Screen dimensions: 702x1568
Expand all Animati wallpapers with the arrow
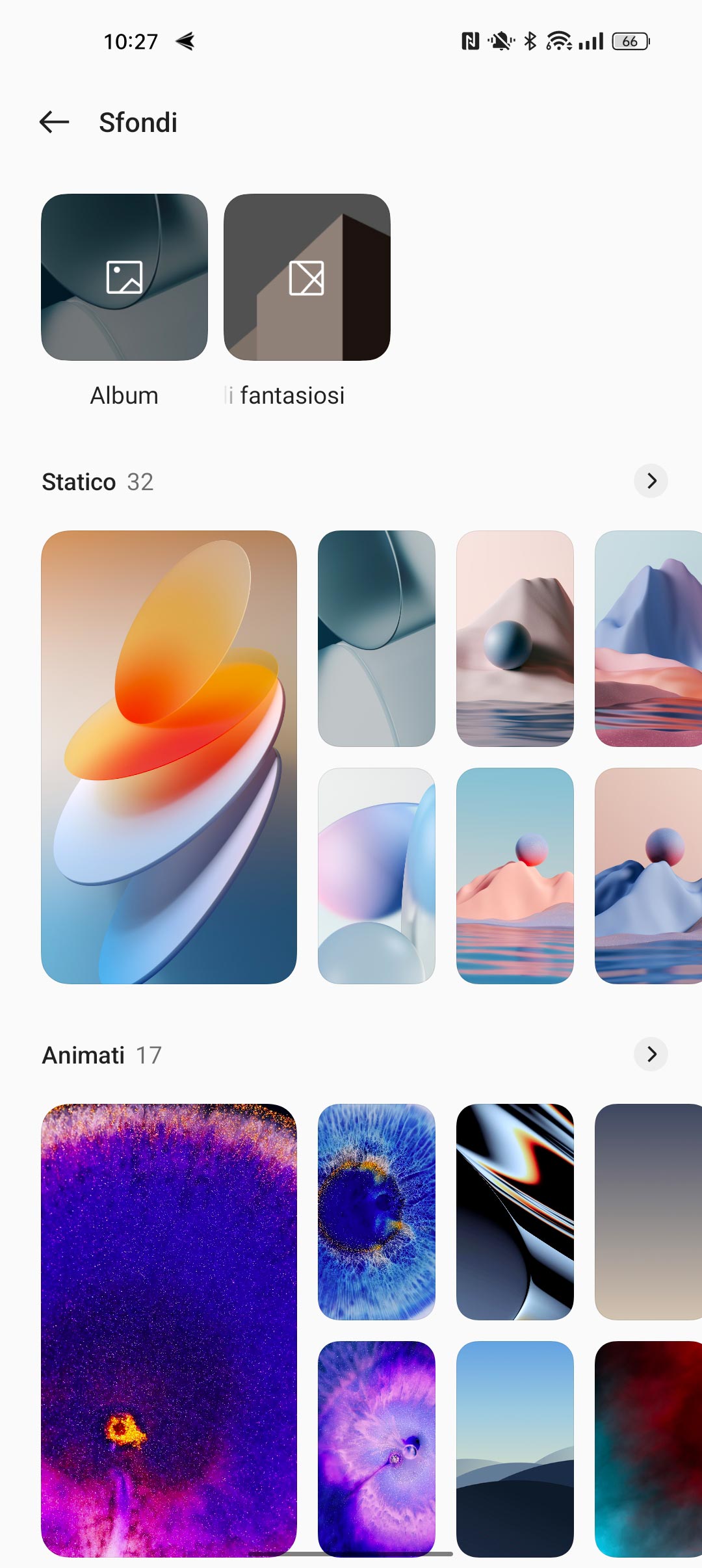[651, 1054]
